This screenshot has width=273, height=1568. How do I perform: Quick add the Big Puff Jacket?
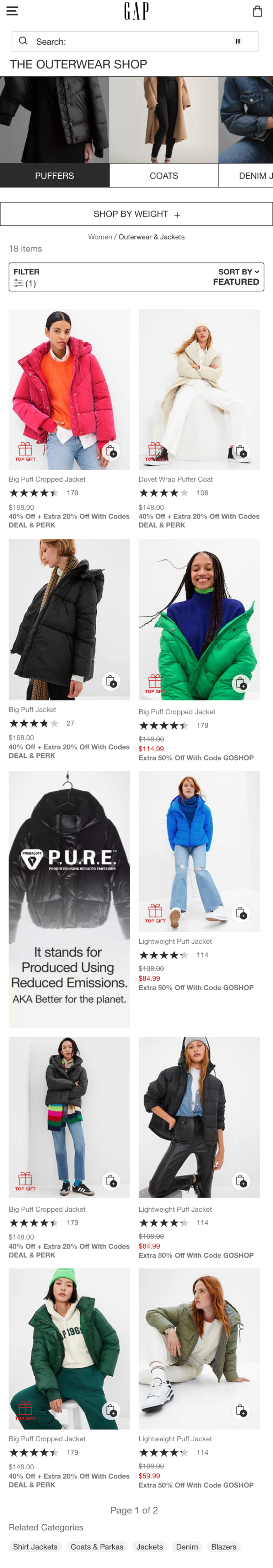[111, 681]
